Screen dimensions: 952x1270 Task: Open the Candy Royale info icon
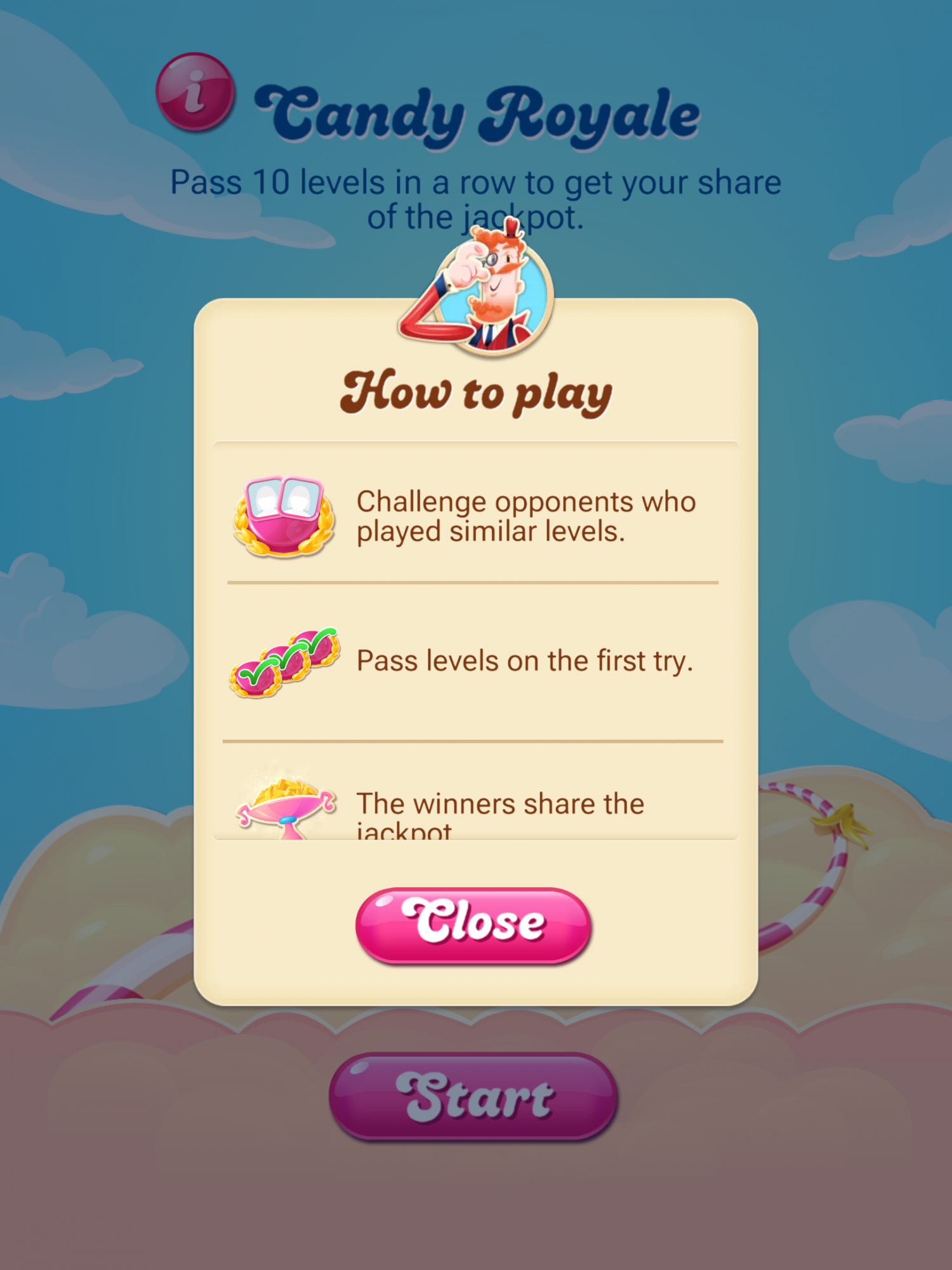[x=195, y=92]
